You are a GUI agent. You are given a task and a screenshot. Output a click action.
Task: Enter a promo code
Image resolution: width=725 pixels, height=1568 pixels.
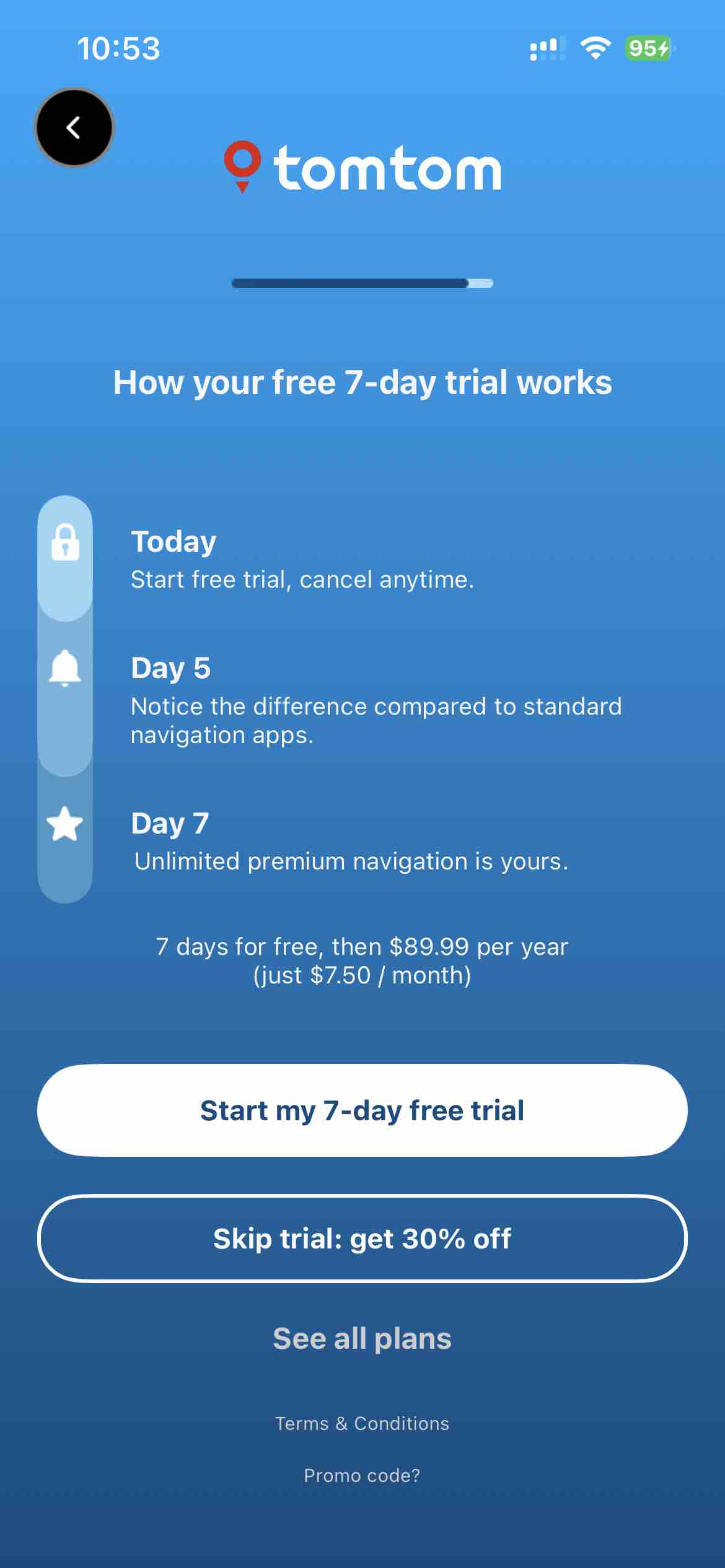click(x=362, y=1476)
